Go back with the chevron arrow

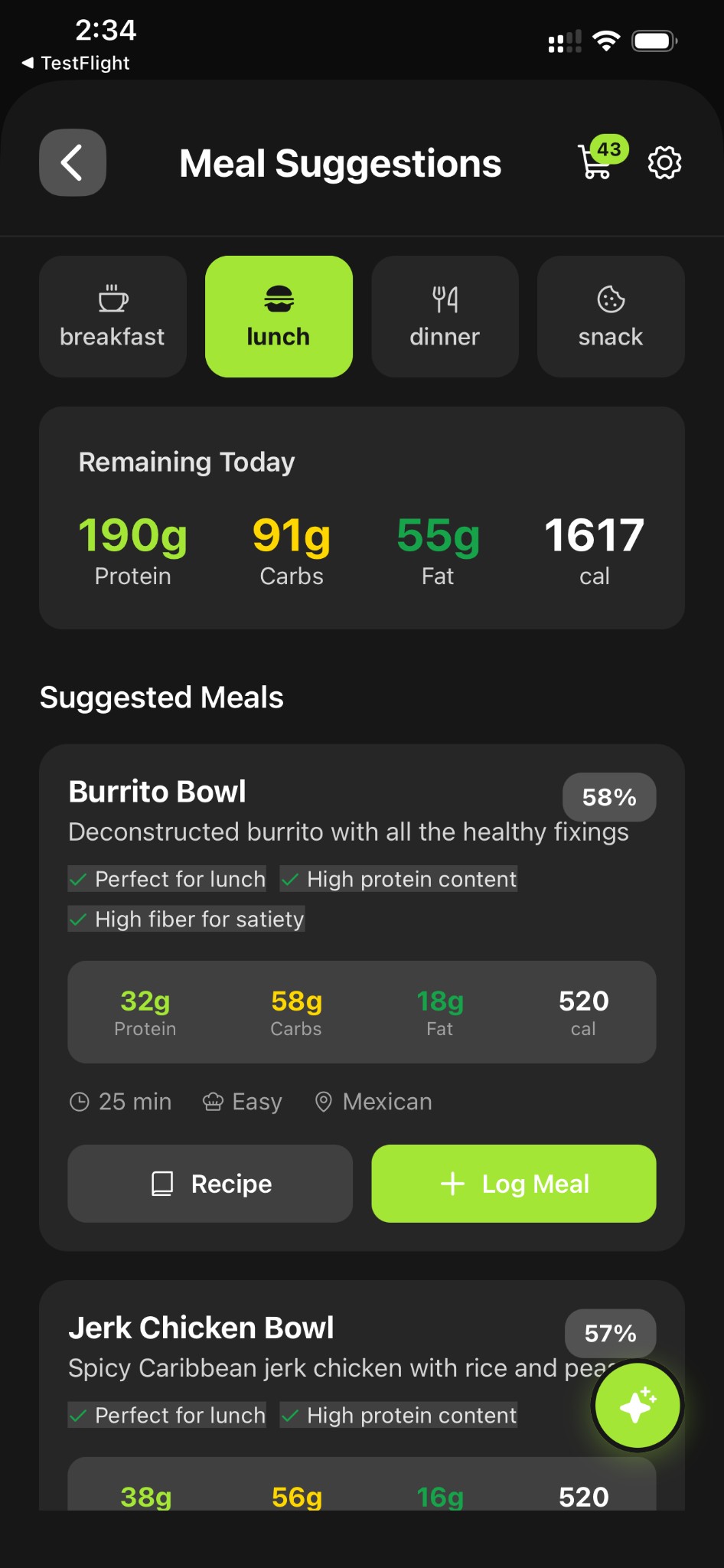(72, 162)
